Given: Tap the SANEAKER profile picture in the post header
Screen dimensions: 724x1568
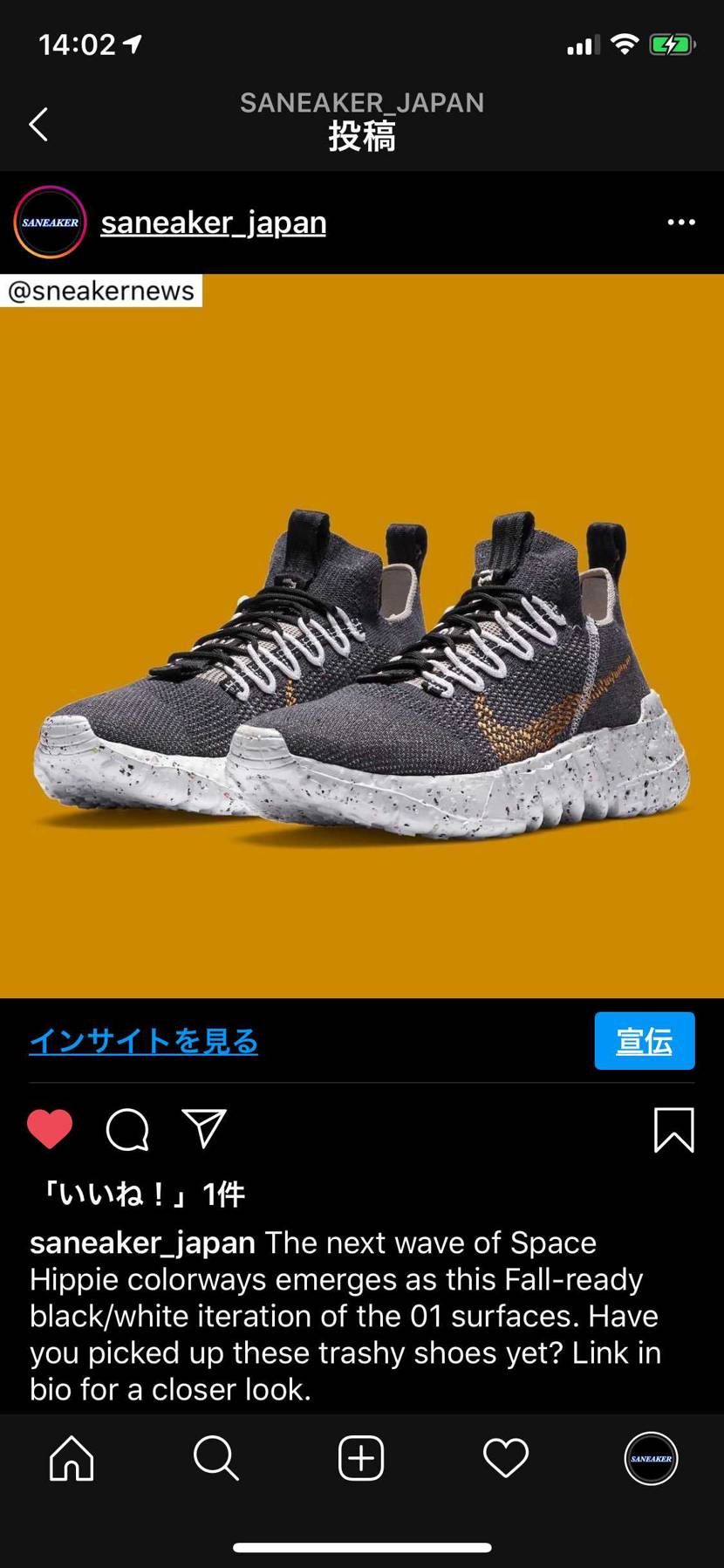Looking at the screenshot, I should (50, 222).
